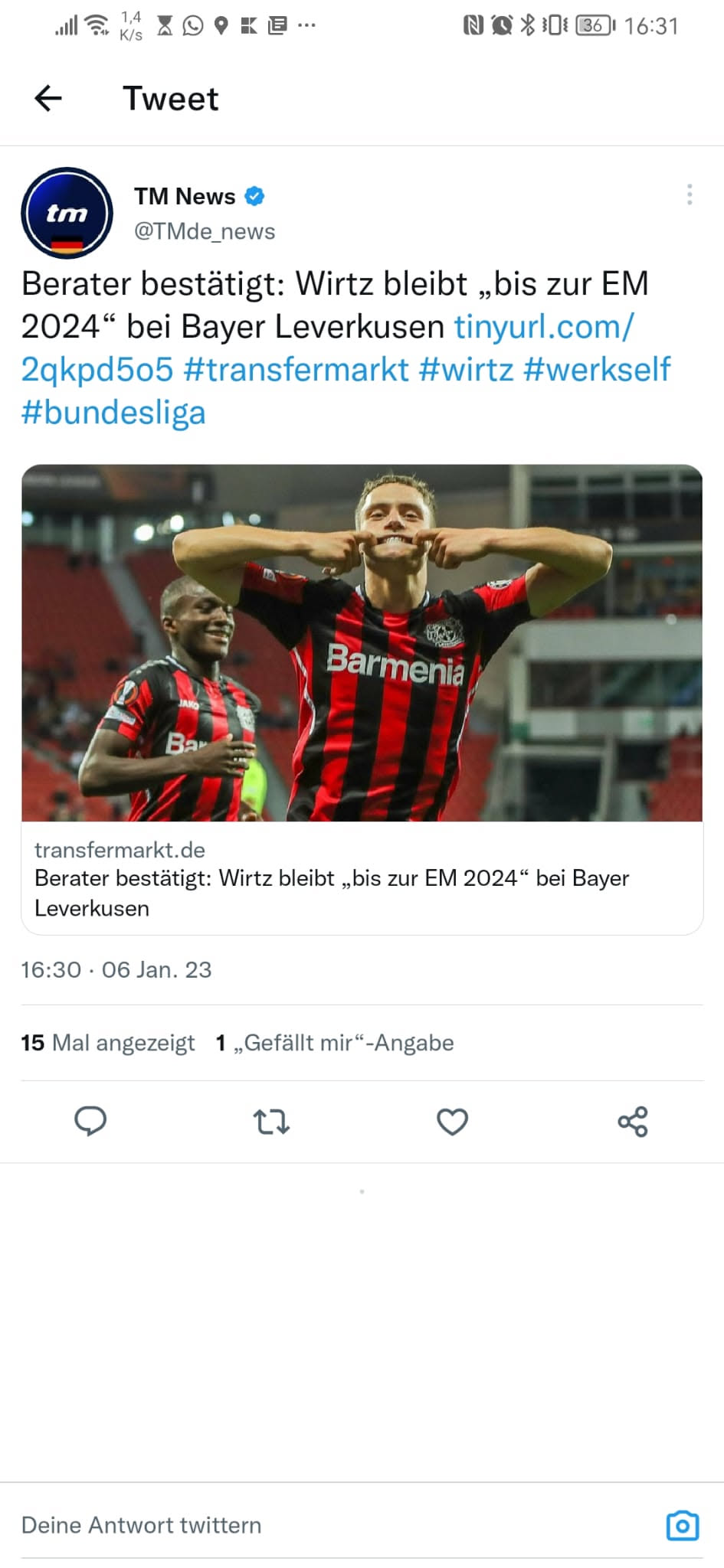Image resolution: width=724 pixels, height=1568 pixels.
Task: Open the #bundesliga hashtag
Action: 113,413
